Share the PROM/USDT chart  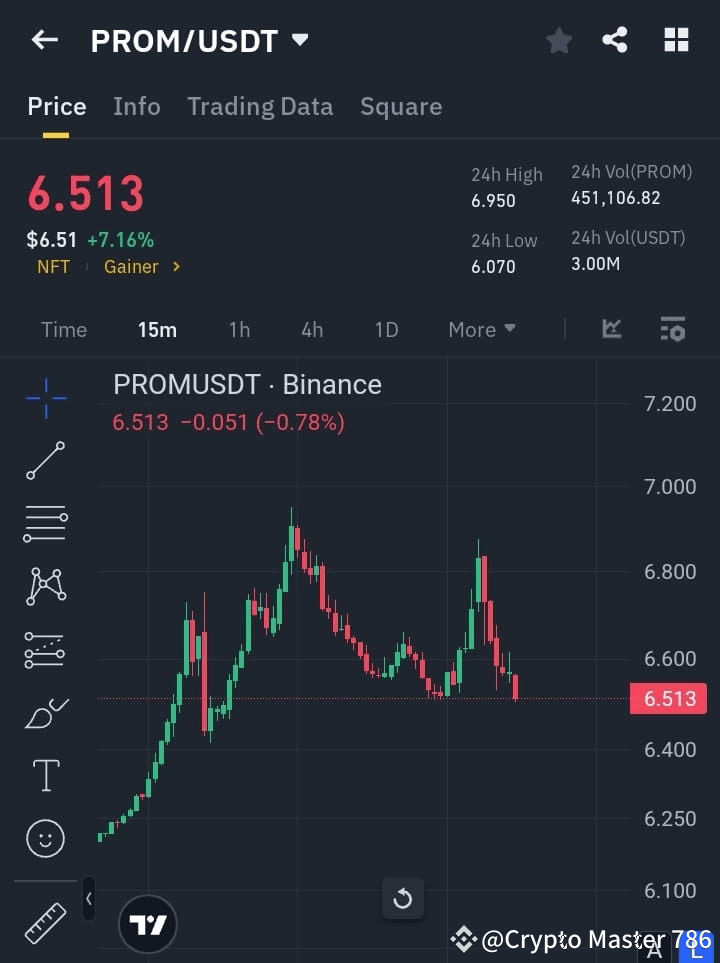coord(616,40)
